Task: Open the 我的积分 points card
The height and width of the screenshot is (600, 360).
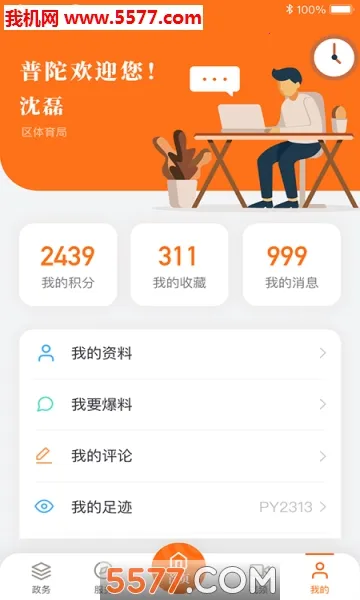Action: point(68,265)
